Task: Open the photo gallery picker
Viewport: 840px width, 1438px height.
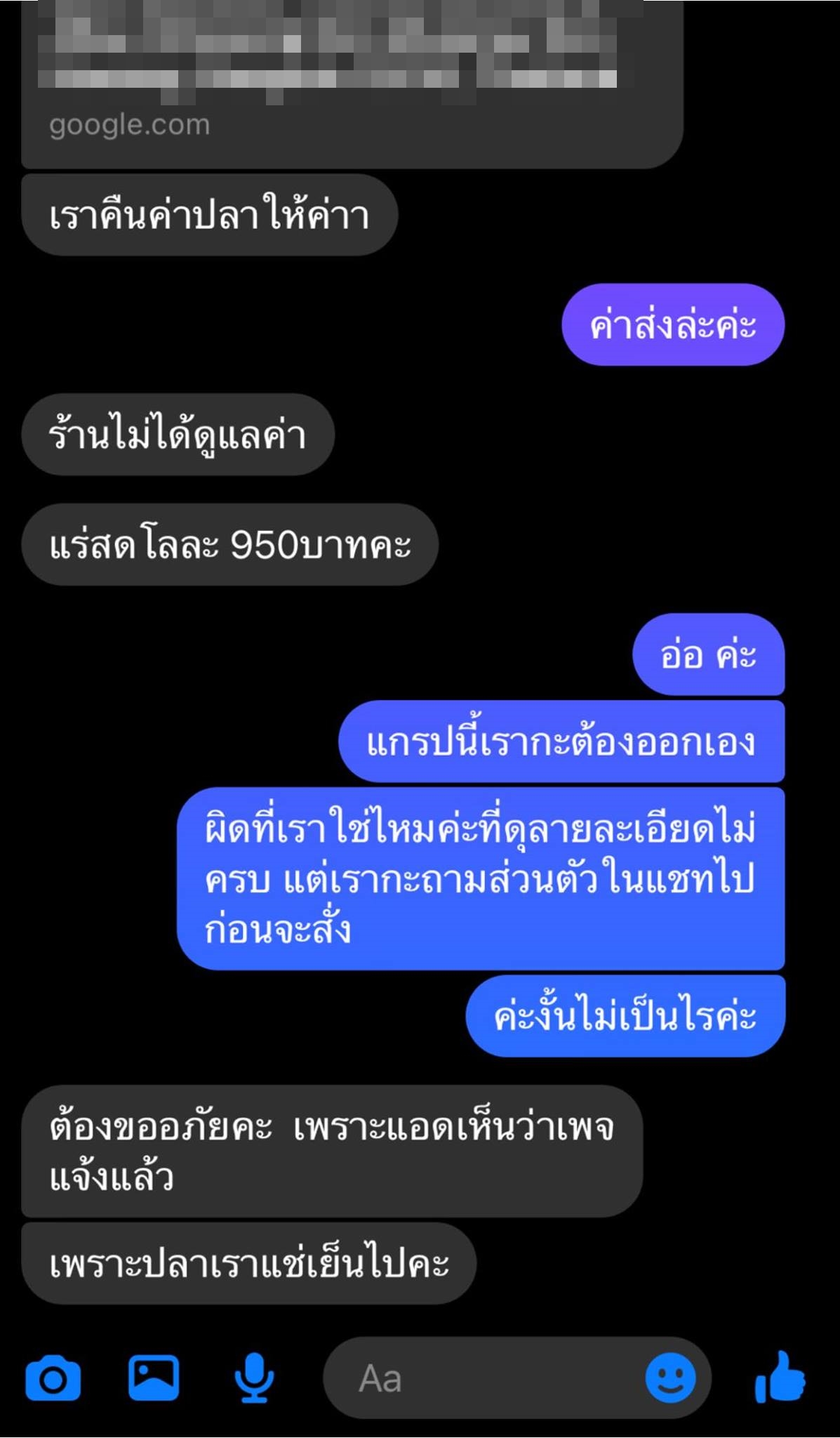Action: (153, 1377)
